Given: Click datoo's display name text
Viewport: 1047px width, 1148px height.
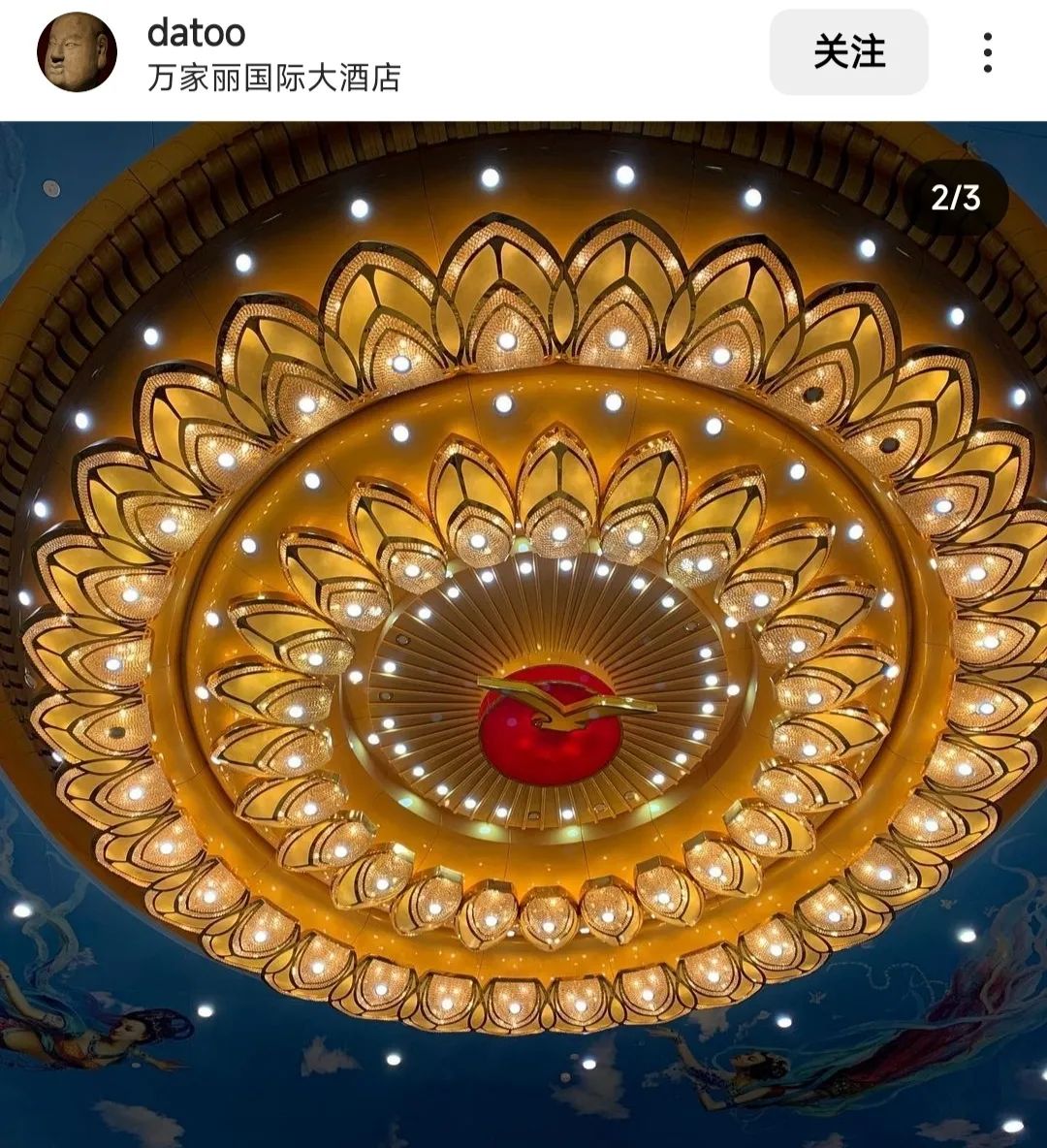Looking at the screenshot, I should pos(194,32).
